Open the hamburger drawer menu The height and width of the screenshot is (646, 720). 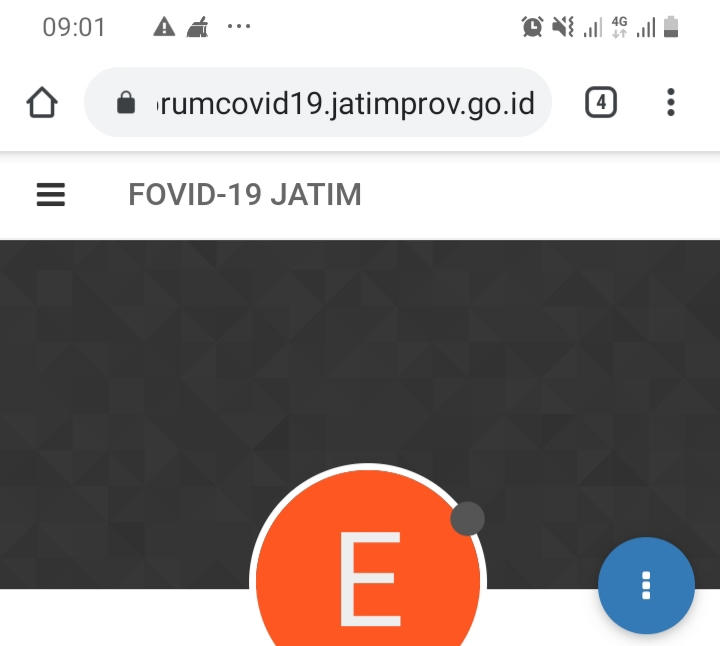[x=51, y=195]
